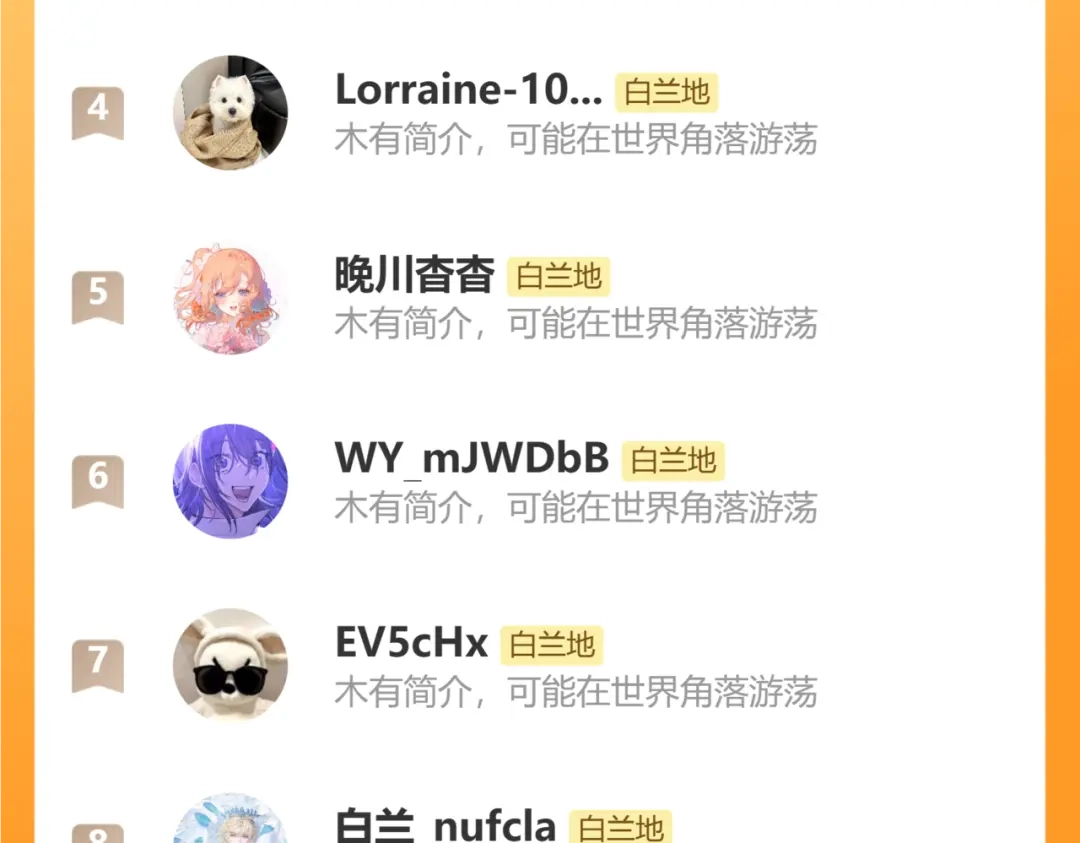The width and height of the screenshot is (1080, 843).
Task: Open Lorraine-10... profile in the ranking
Action: point(468,91)
